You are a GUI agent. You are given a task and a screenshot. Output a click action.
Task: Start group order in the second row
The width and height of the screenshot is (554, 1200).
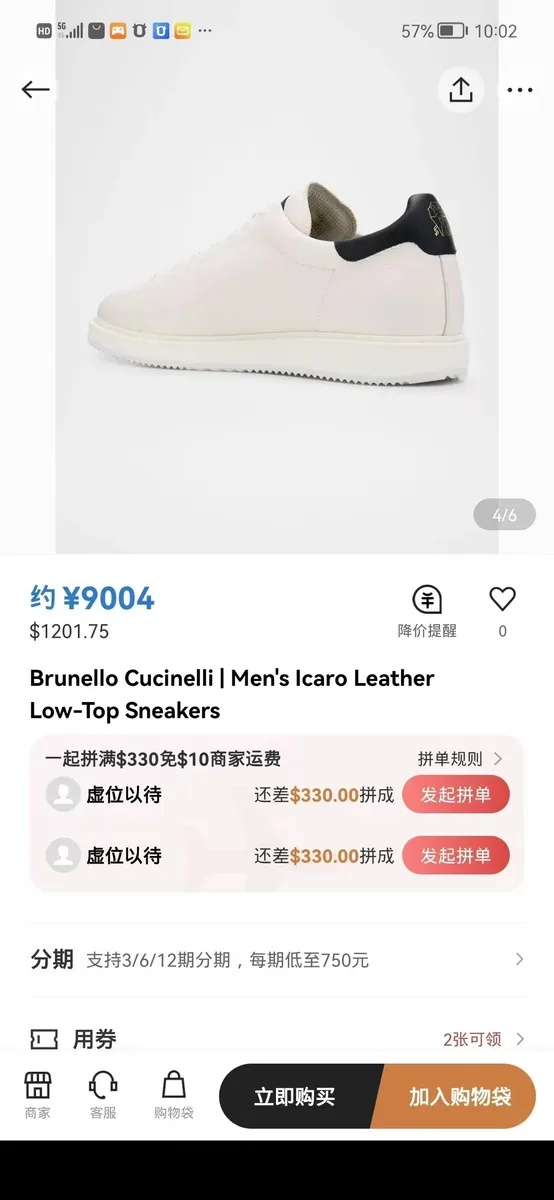[x=456, y=856]
